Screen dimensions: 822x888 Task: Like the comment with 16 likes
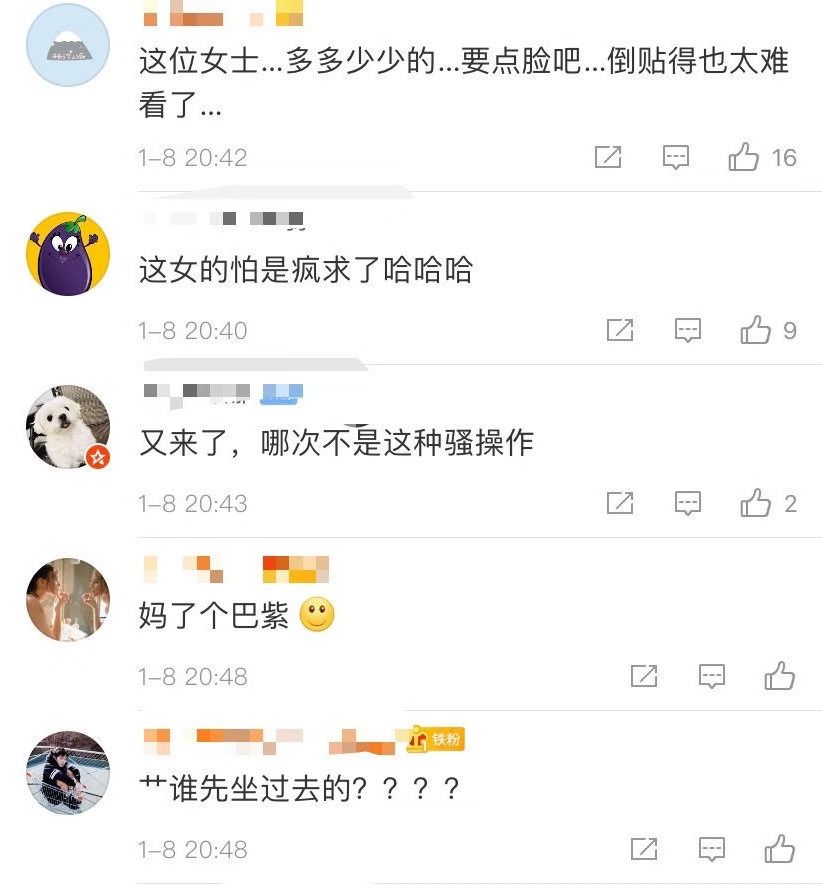tap(743, 157)
